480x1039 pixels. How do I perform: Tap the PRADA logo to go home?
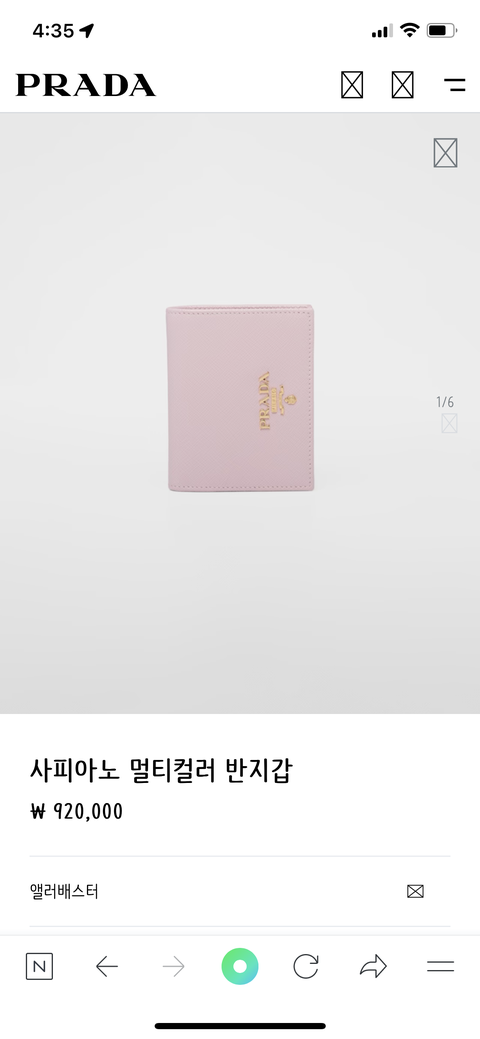click(86, 85)
